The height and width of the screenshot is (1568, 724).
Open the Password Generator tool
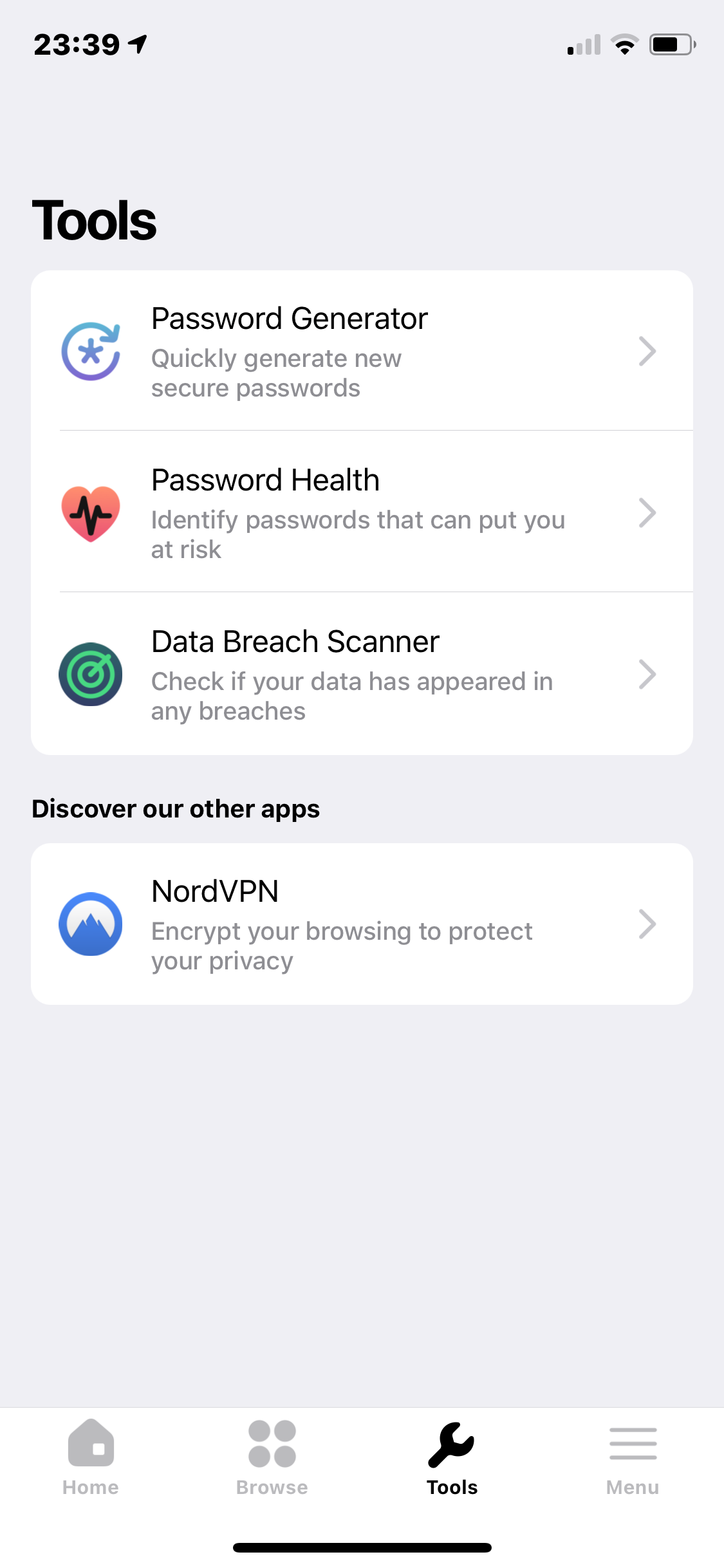[x=362, y=351]
